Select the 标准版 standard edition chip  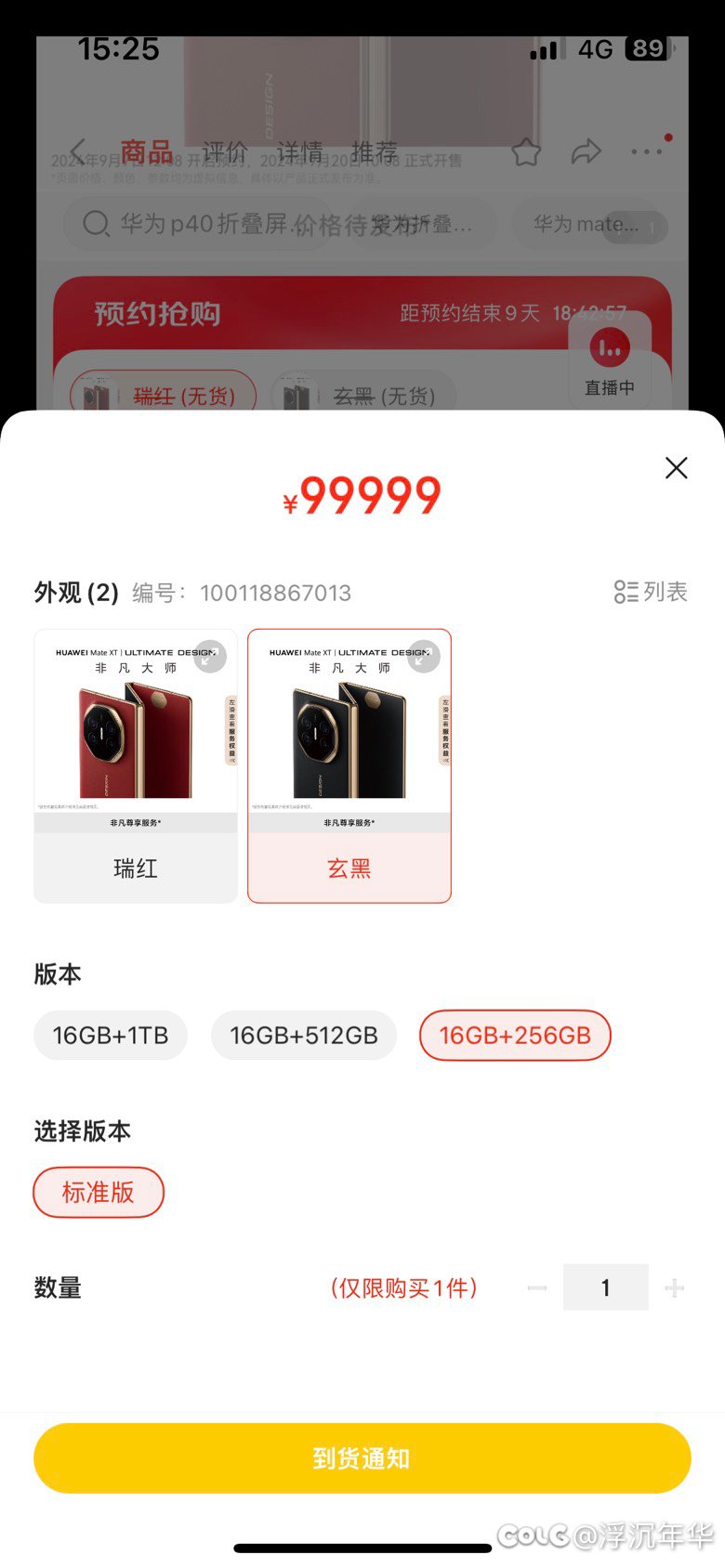tap(99, 1192)
